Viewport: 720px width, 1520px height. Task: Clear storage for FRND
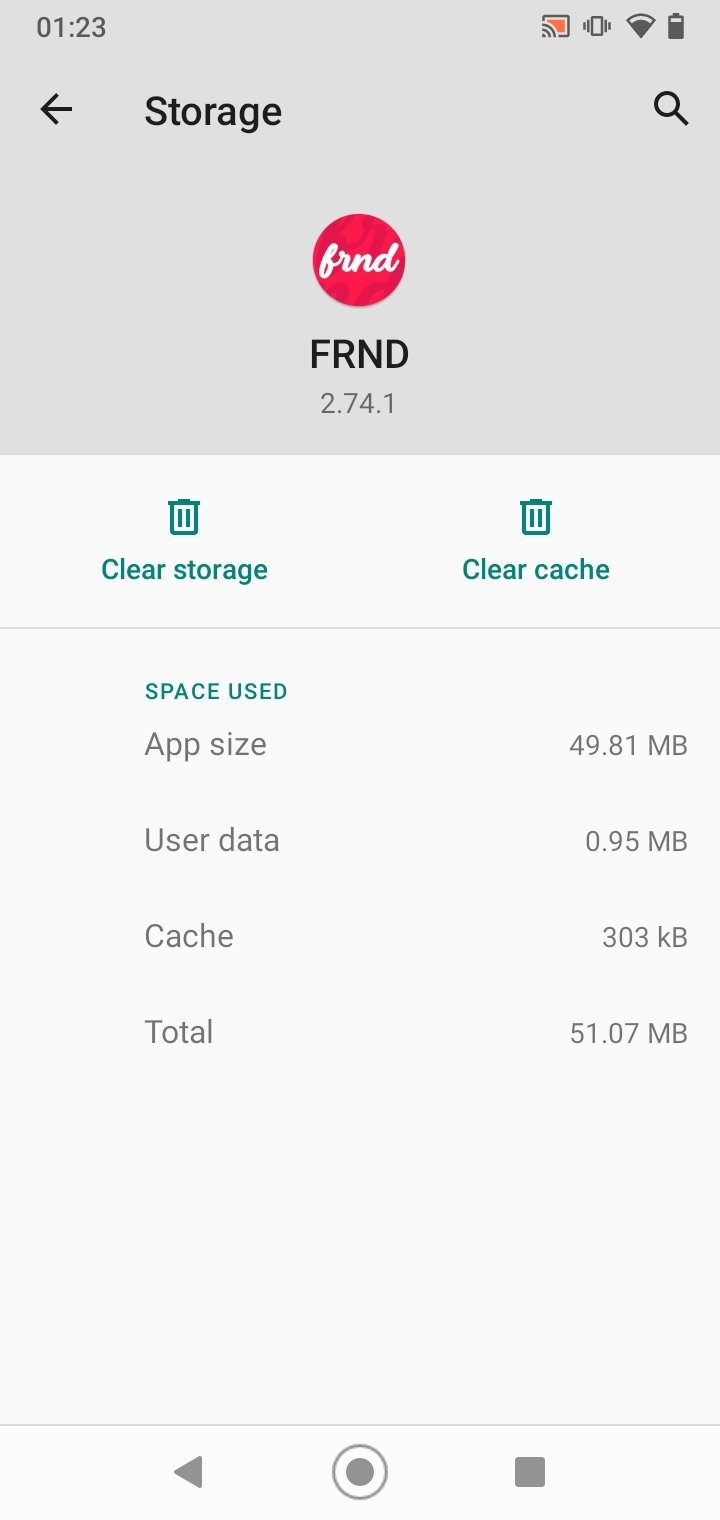click(x=184, y=541)
